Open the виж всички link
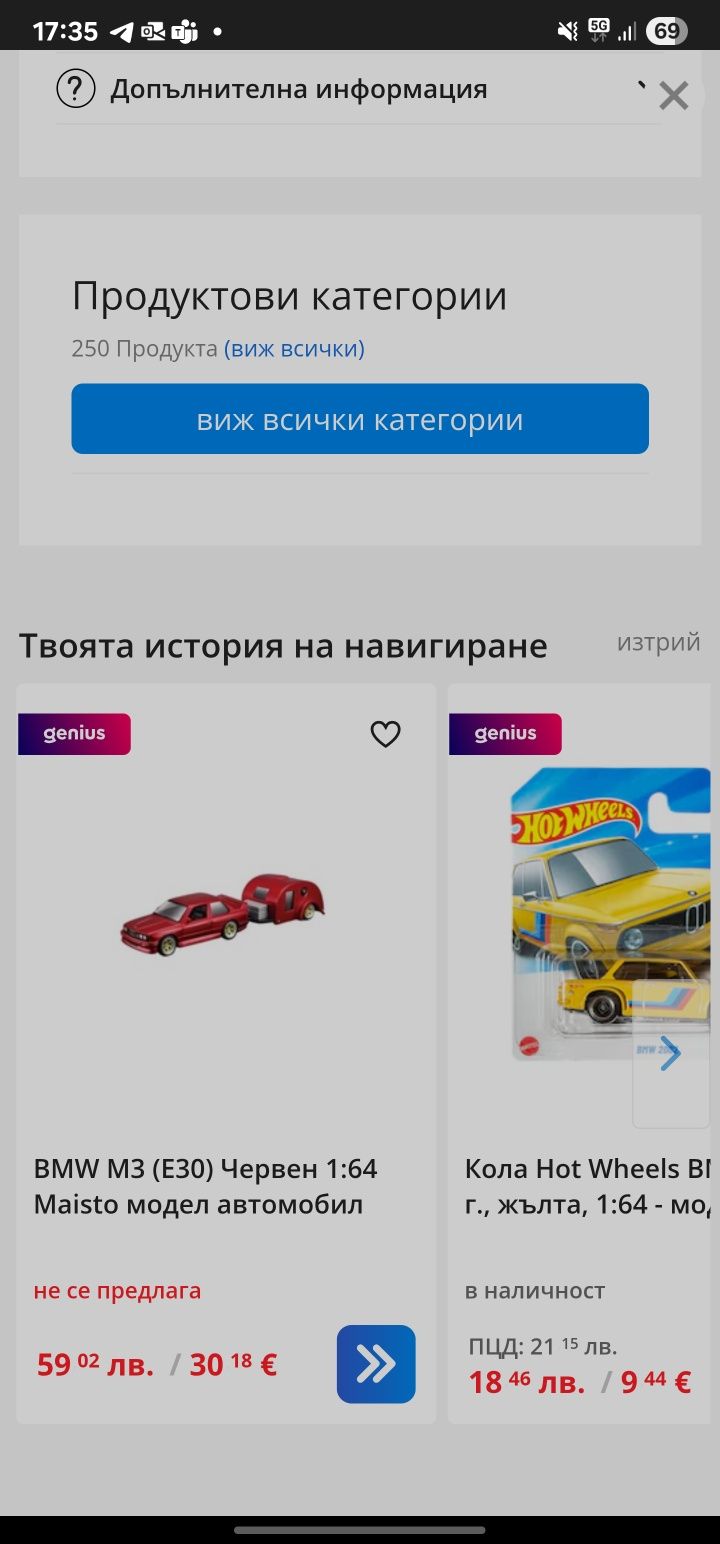The image size is (720, 1544). (294, 349)
